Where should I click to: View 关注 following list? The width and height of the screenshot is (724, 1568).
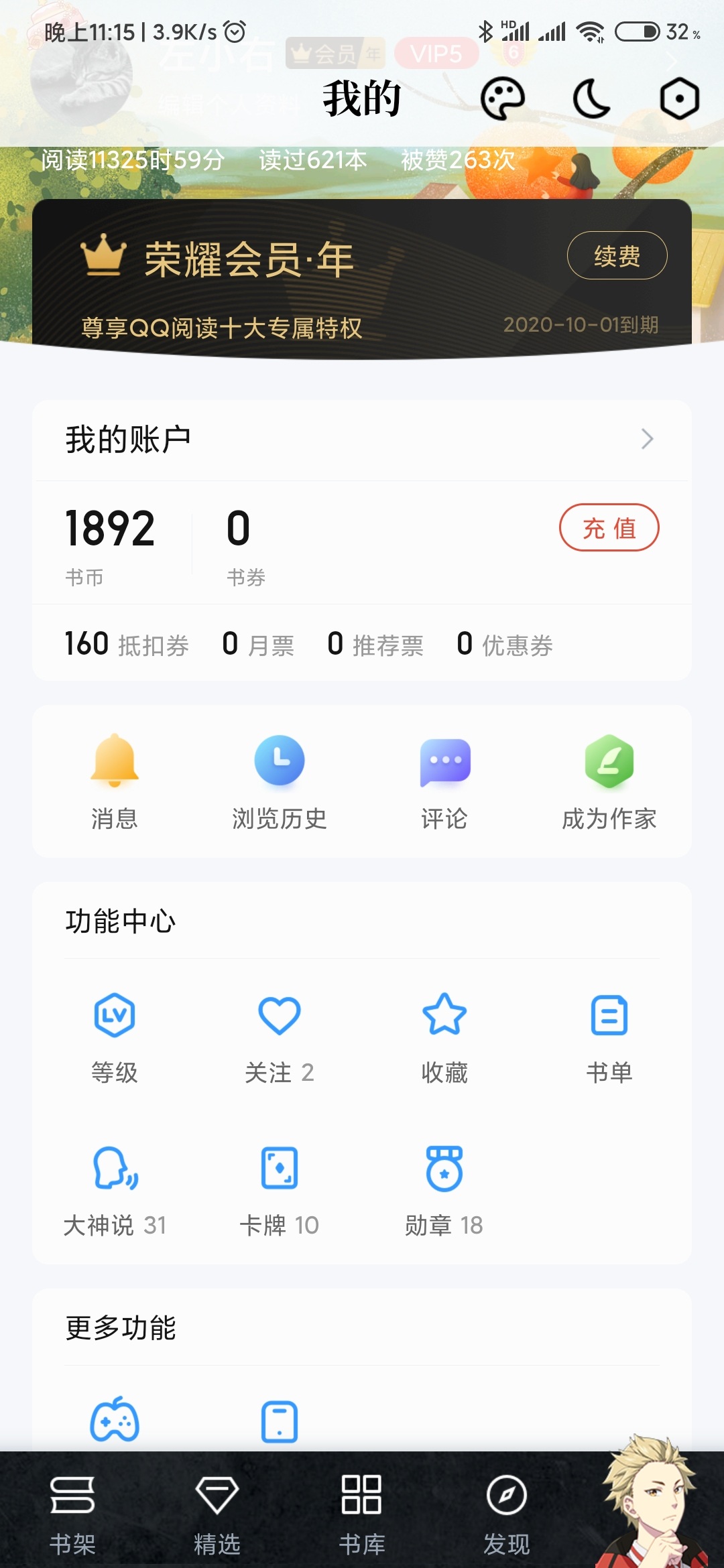[280, 1037]
